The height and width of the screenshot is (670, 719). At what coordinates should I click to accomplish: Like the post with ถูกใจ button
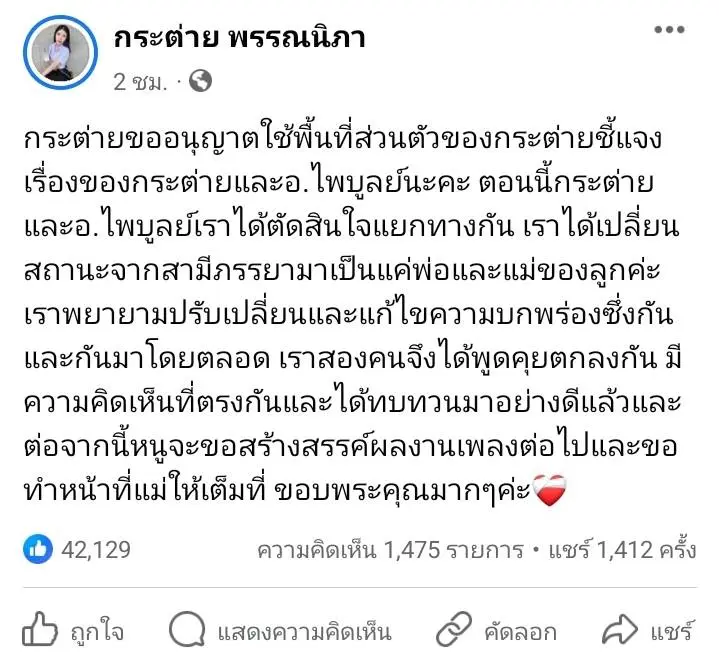73,632
